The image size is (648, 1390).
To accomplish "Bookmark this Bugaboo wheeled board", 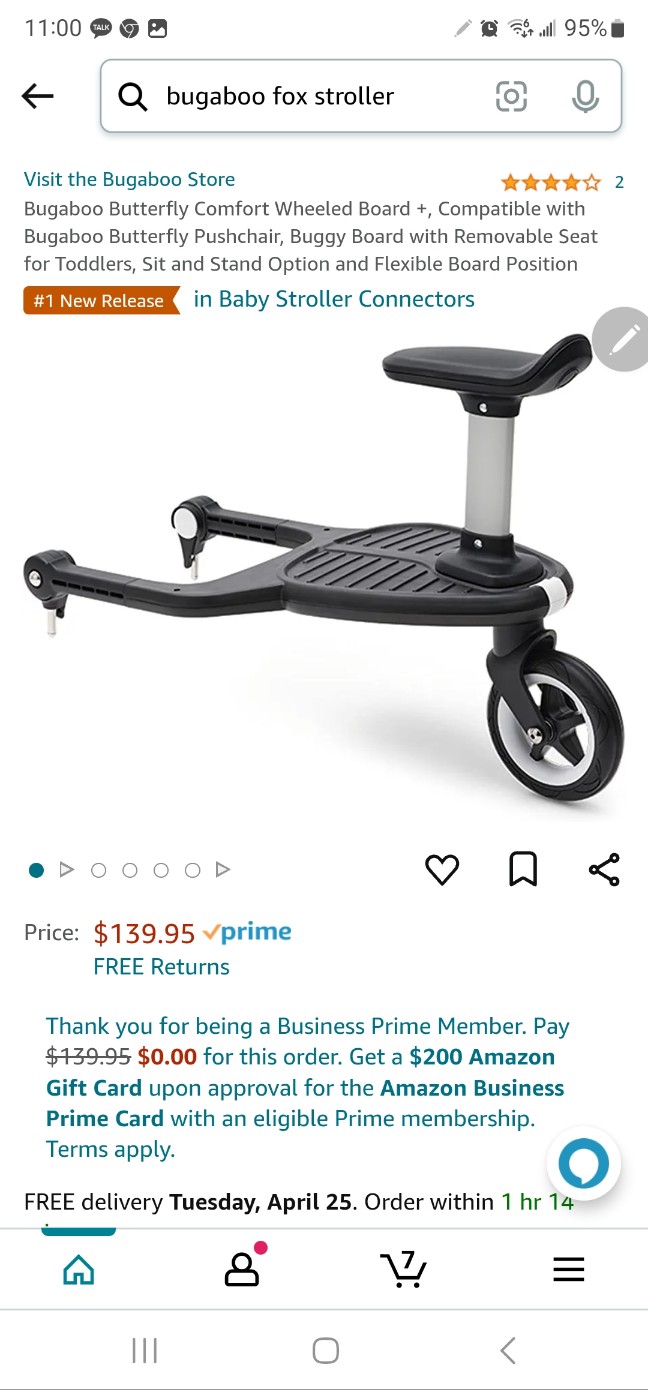I will [523, 870].
